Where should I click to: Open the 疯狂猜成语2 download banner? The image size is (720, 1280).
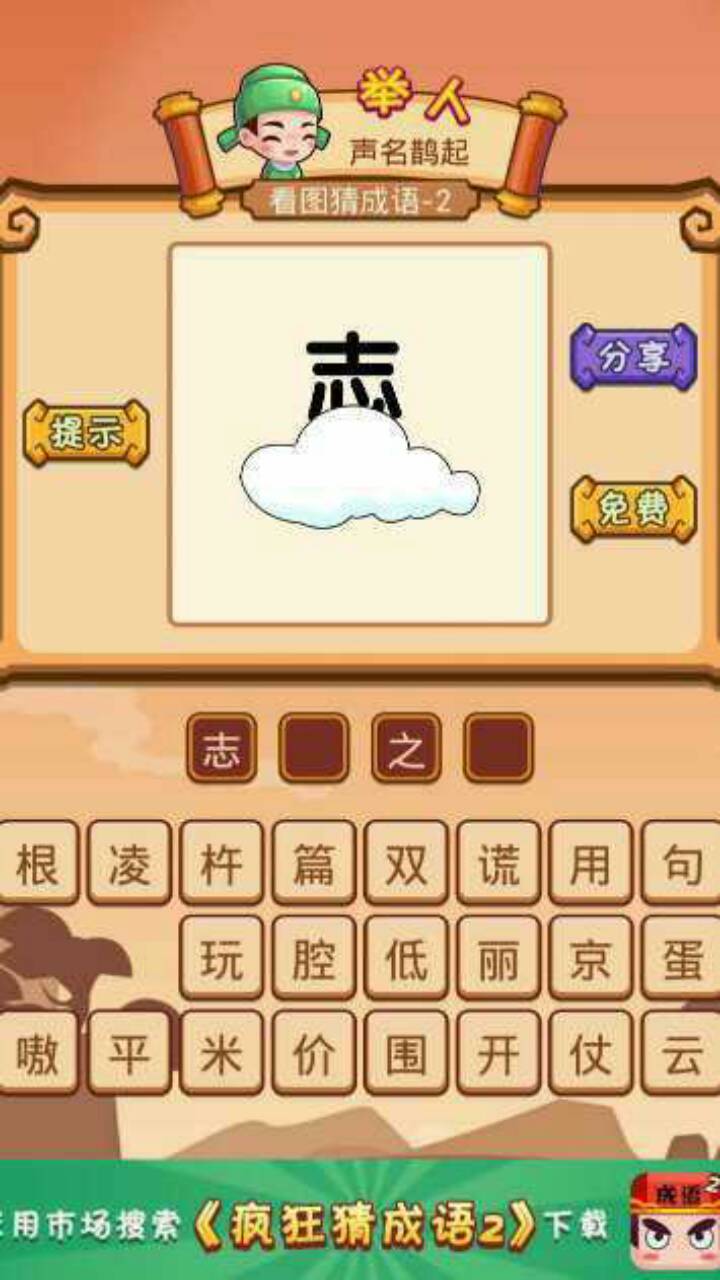360,1225
